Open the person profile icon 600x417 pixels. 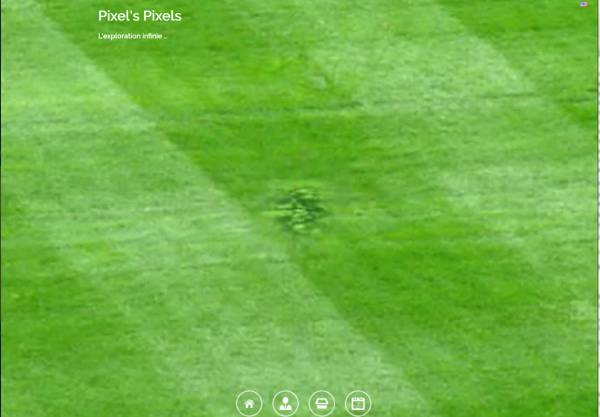[x=285, y=404]
